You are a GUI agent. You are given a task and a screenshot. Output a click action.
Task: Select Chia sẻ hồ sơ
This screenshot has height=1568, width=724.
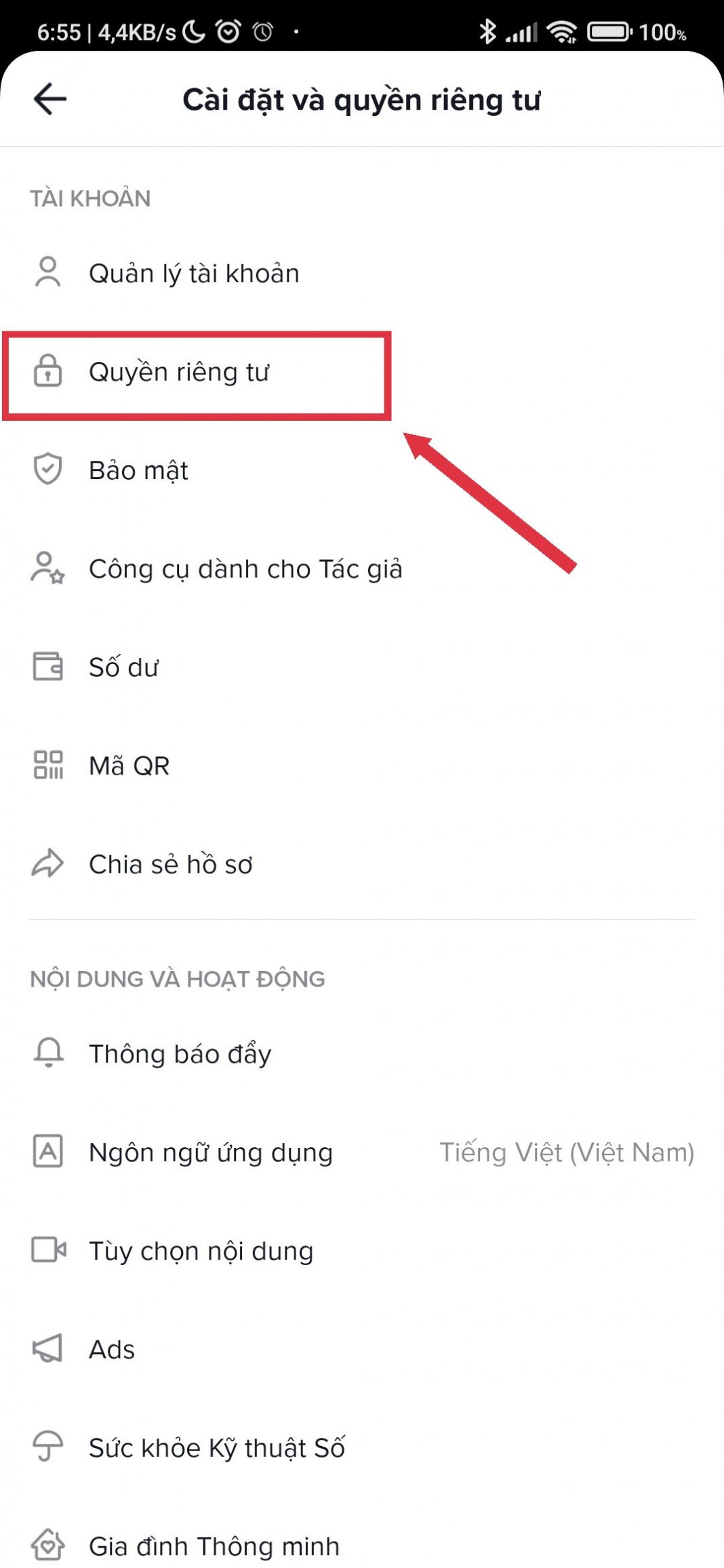point(170,865)
